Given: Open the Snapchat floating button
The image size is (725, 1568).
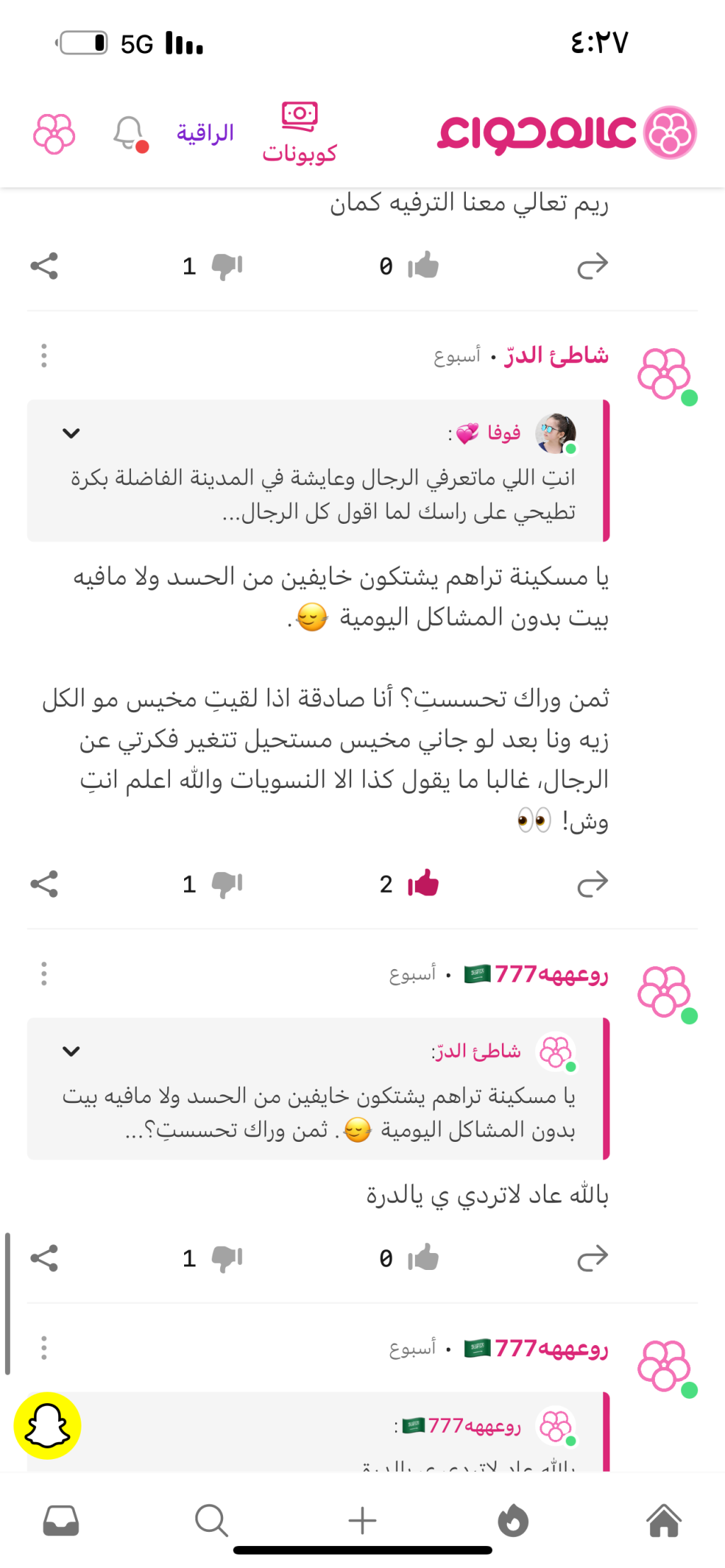Looking at the screenshot, I should pyautogui.click(x=47, y=1425).
